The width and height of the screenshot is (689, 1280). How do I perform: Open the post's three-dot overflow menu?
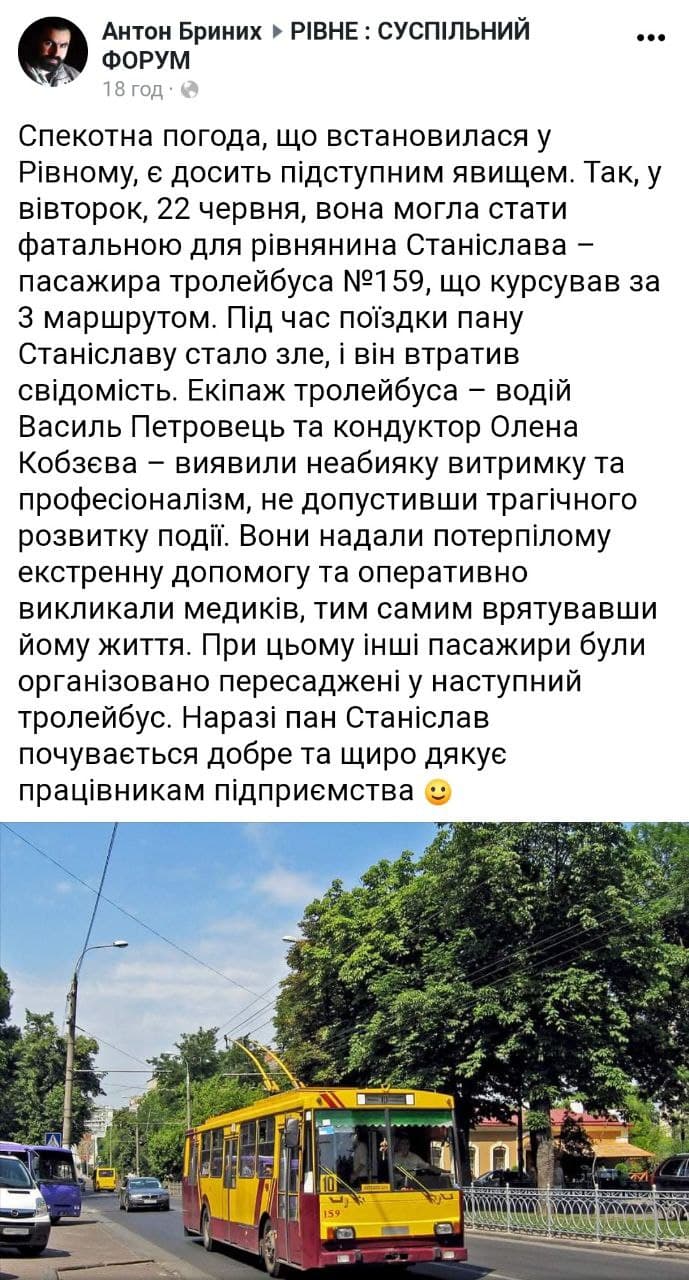650,38
